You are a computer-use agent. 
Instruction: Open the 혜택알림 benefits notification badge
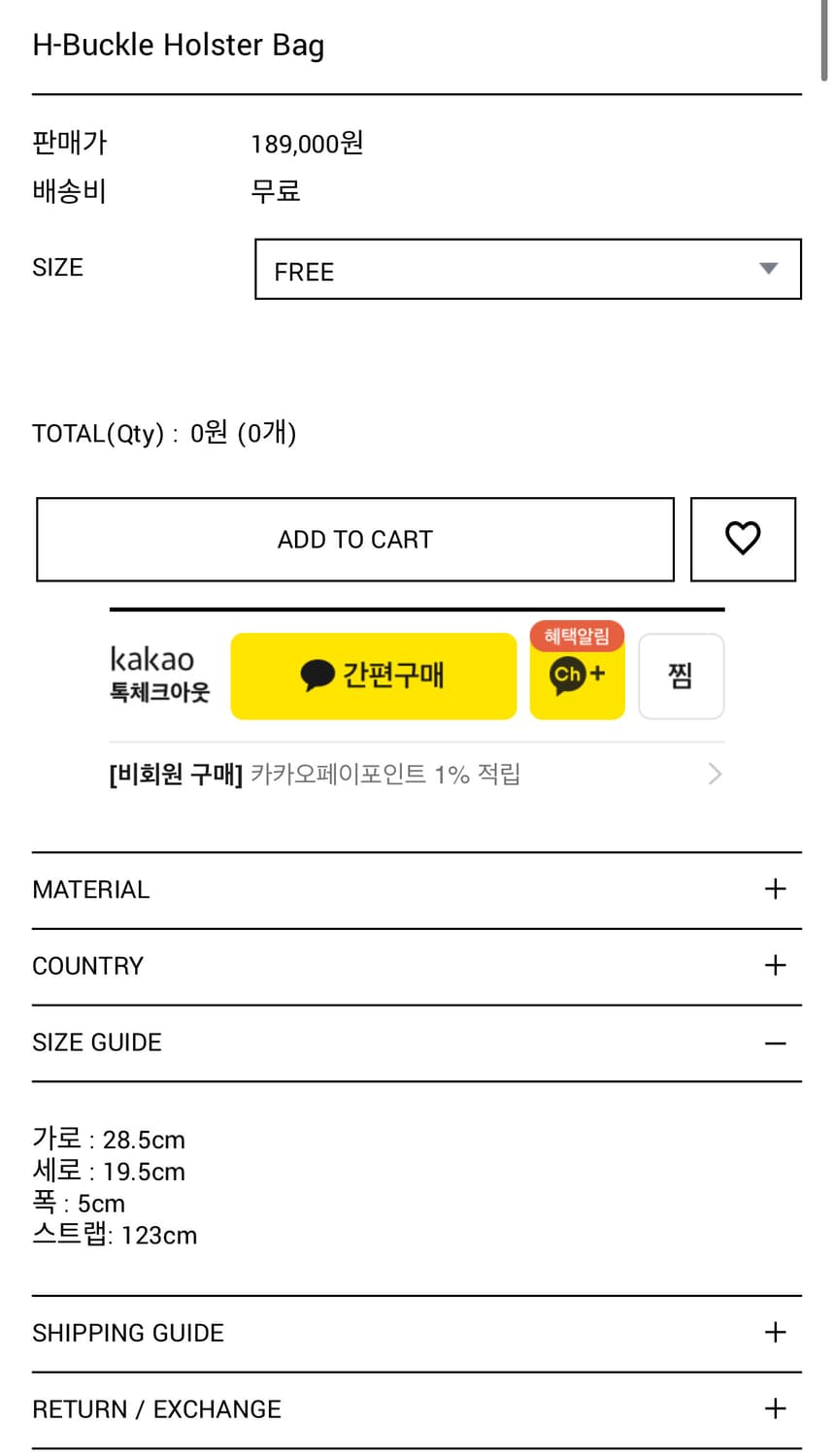[577, 635]
